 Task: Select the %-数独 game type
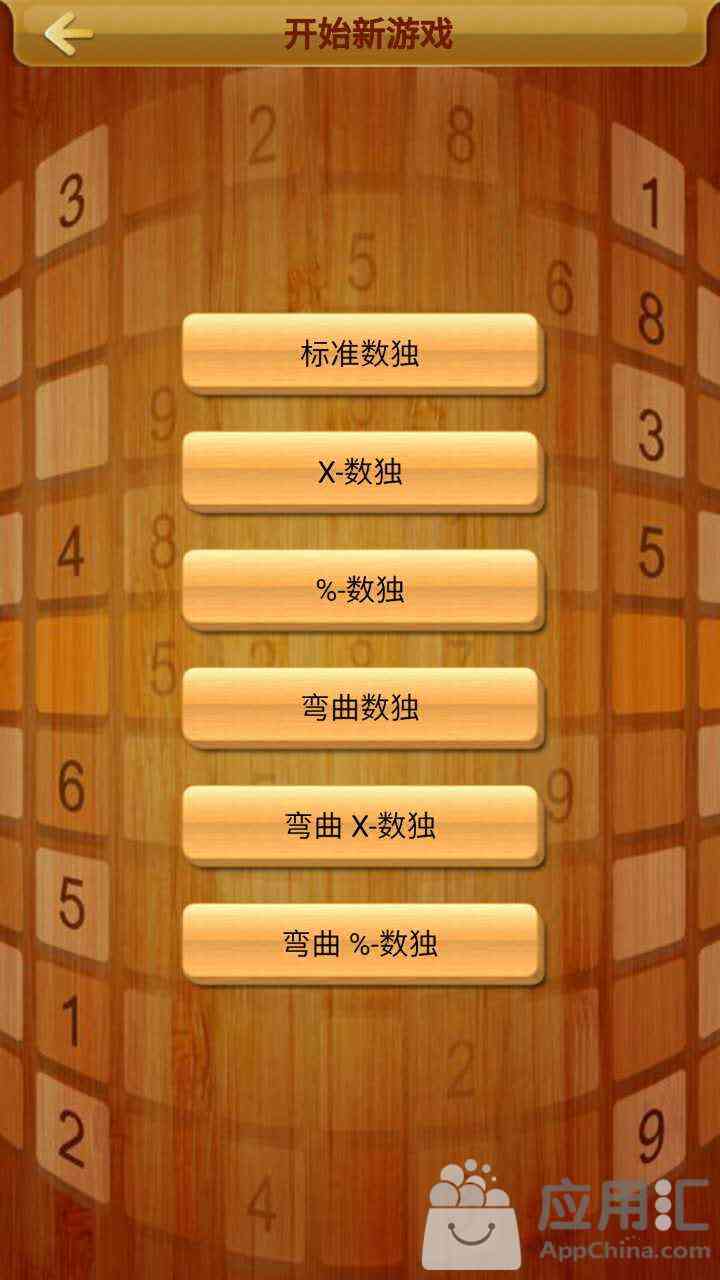pyautogui.click(x=361, y=590)
